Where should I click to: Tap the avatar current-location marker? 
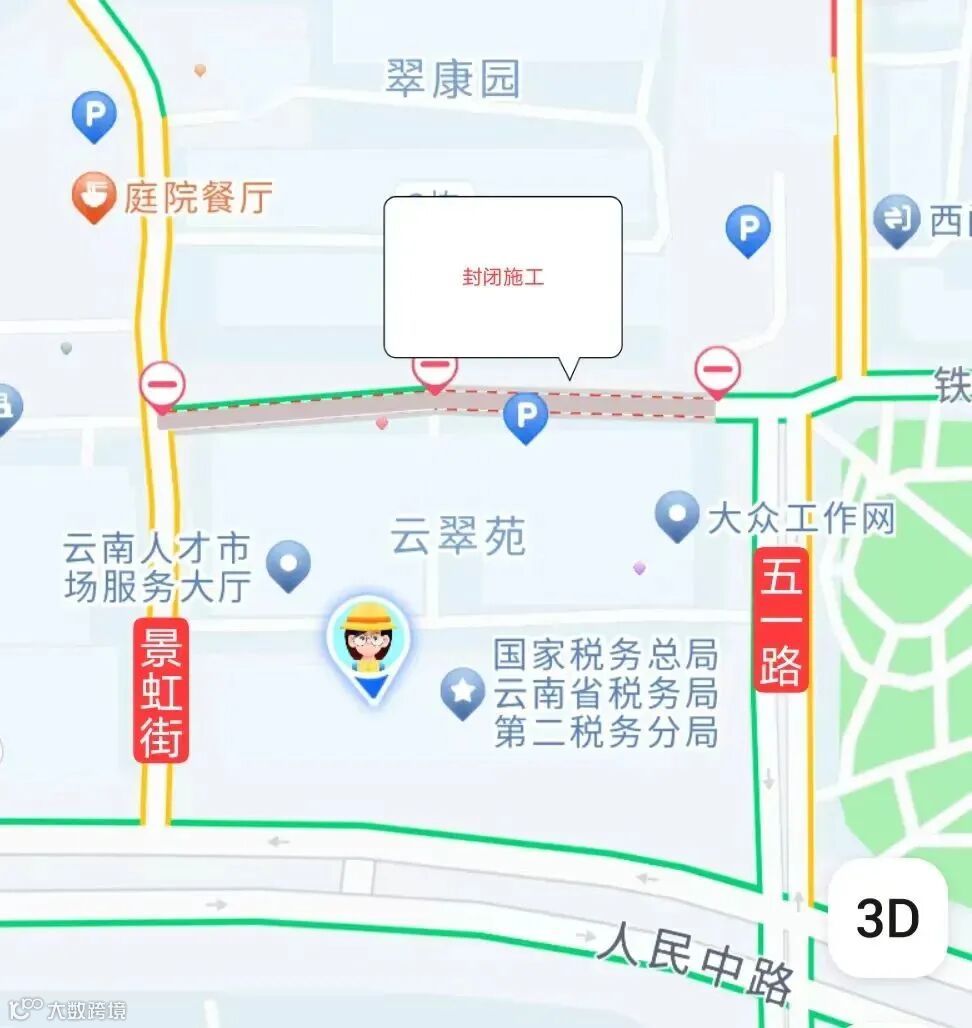(x=370, y=649)
